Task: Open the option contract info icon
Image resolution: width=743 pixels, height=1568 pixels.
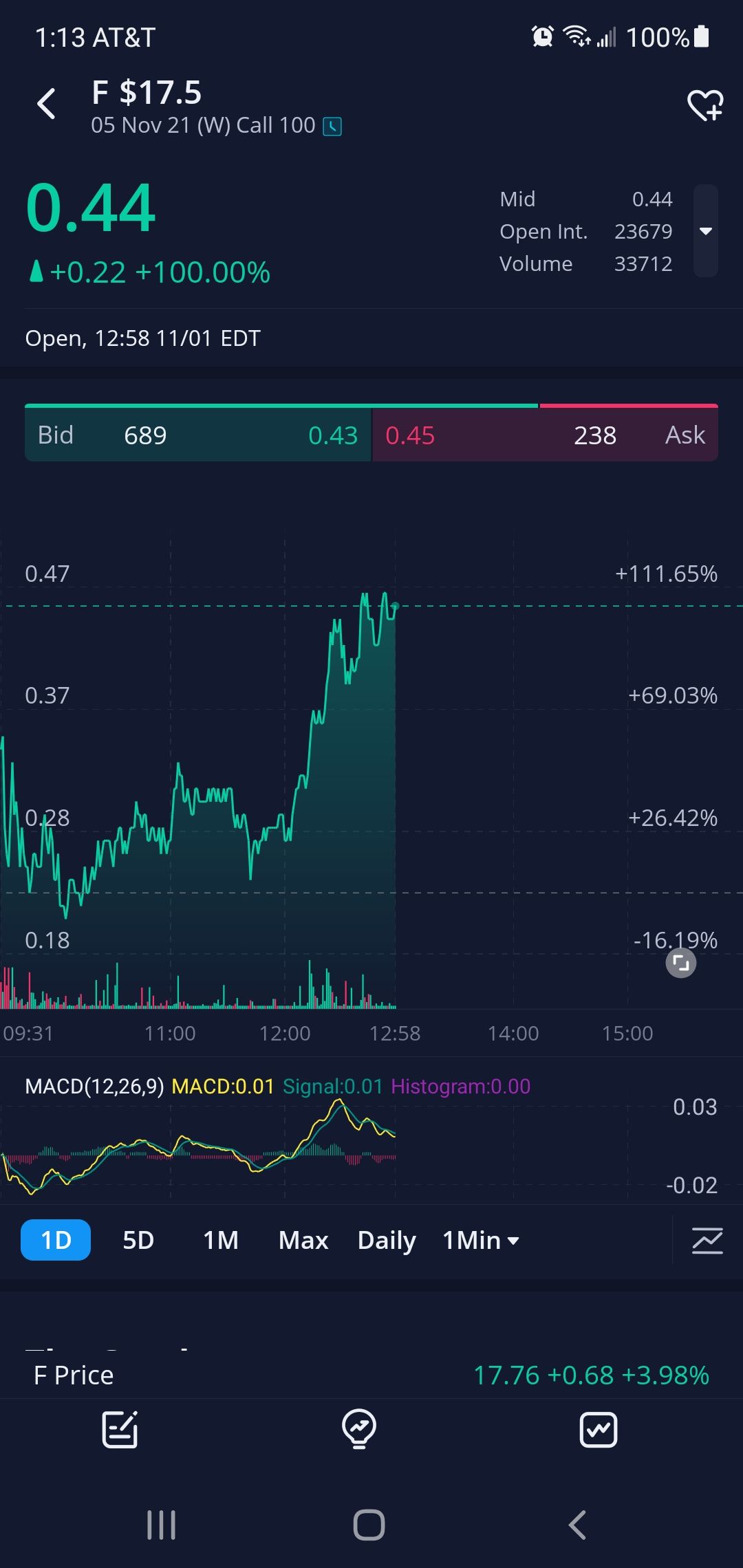Action: pos(332,126)
